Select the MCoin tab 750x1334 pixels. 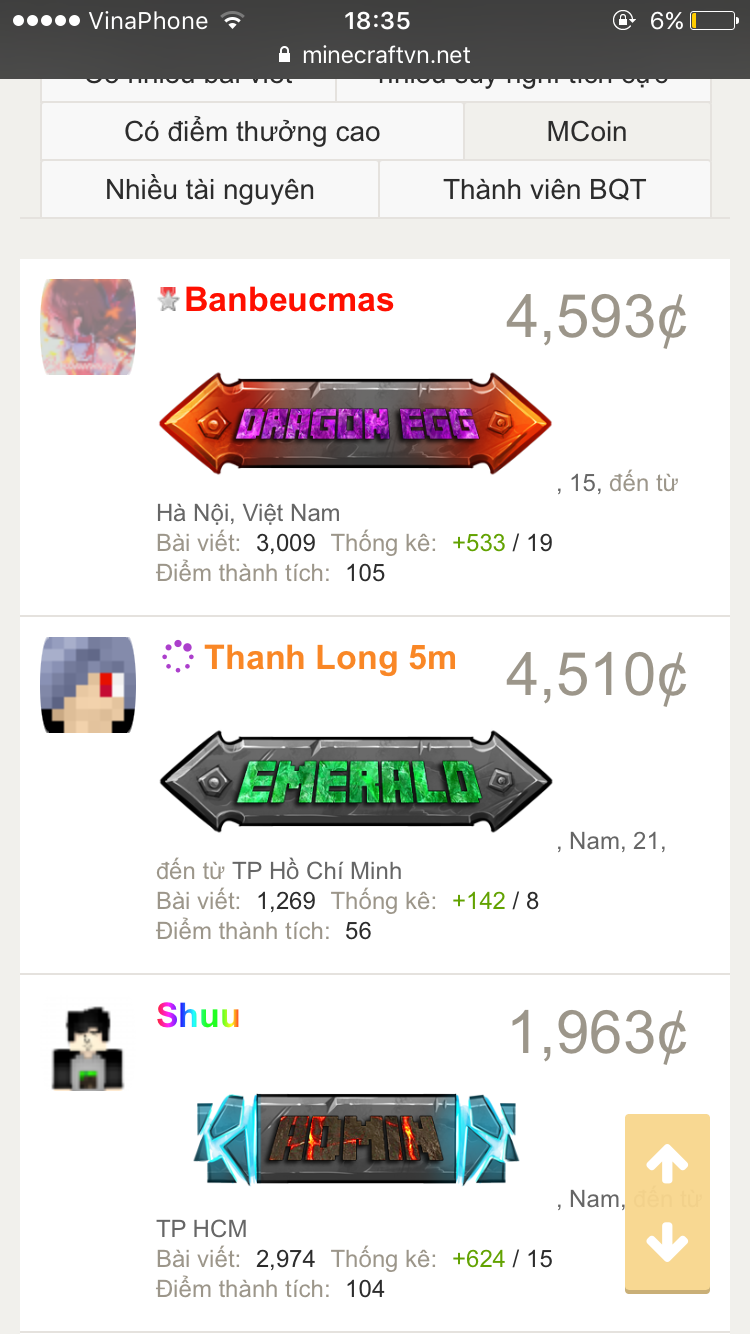(587, 132)
